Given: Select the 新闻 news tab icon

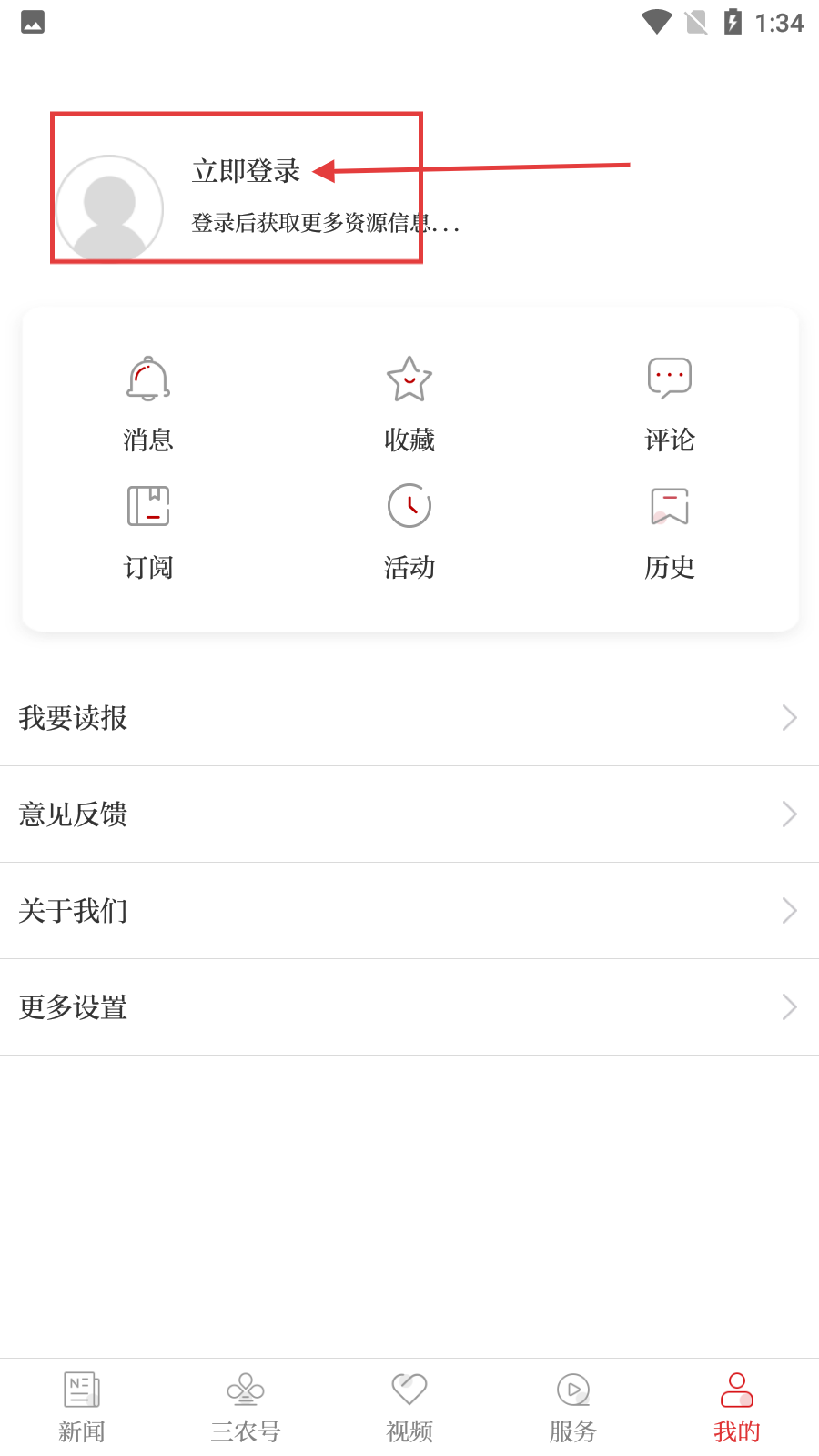Looking at the screenshot, I should 81,1390.
